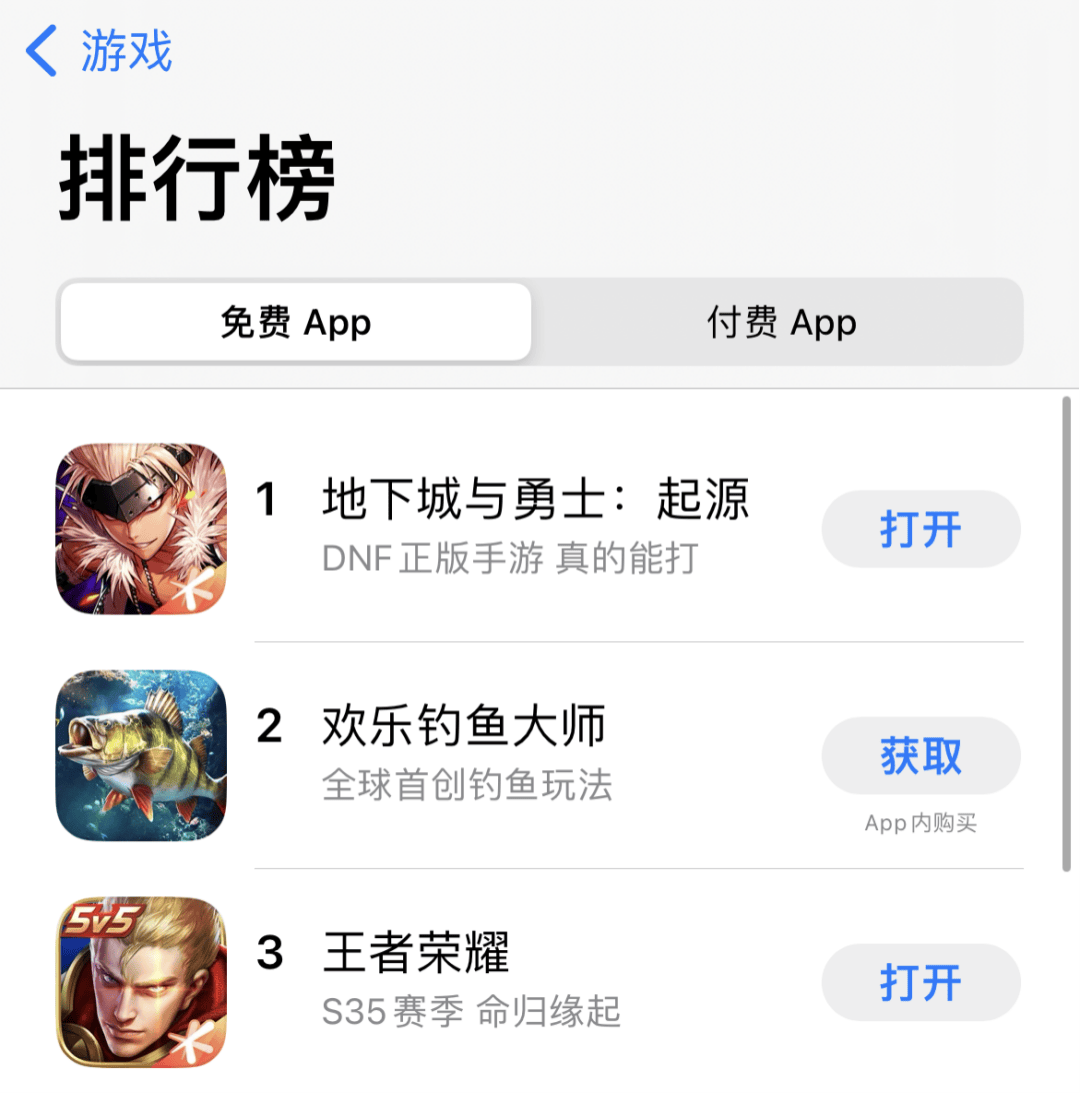
Task: Switch to 付费 App rankings
Action: click(781, 323)
